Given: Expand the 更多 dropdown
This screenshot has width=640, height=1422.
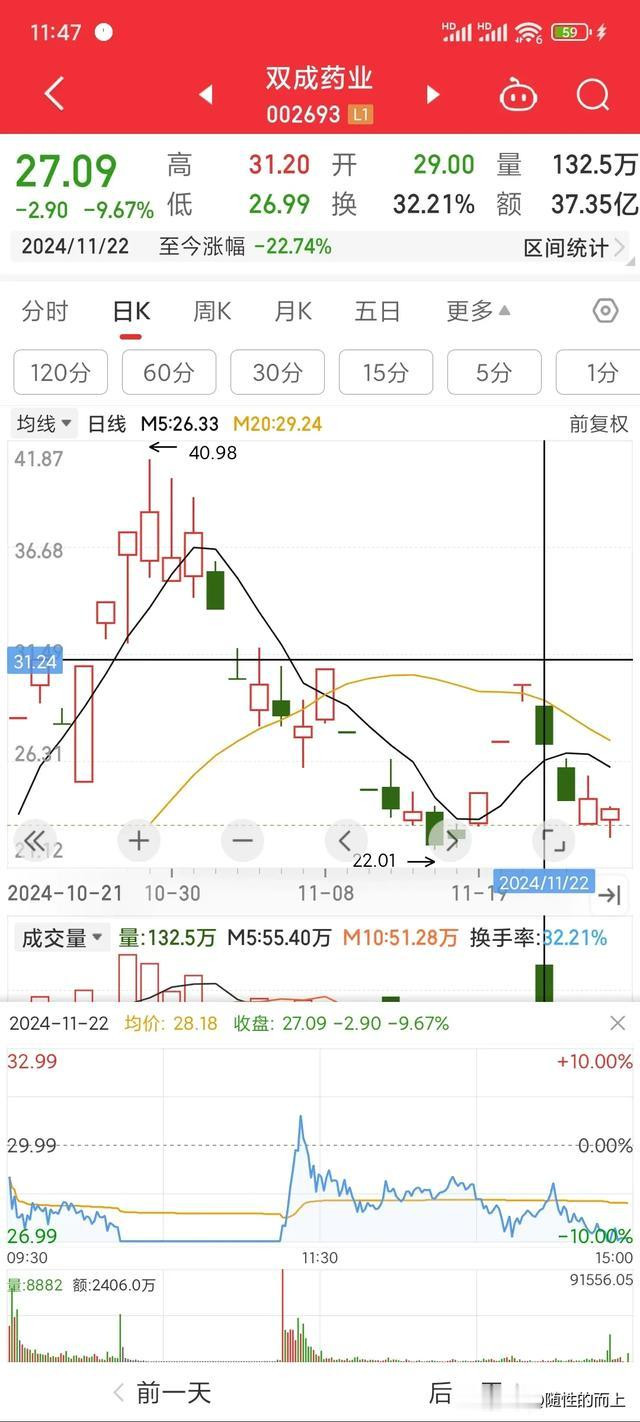Looking at the screenshot, I should [x=478, y=311].
